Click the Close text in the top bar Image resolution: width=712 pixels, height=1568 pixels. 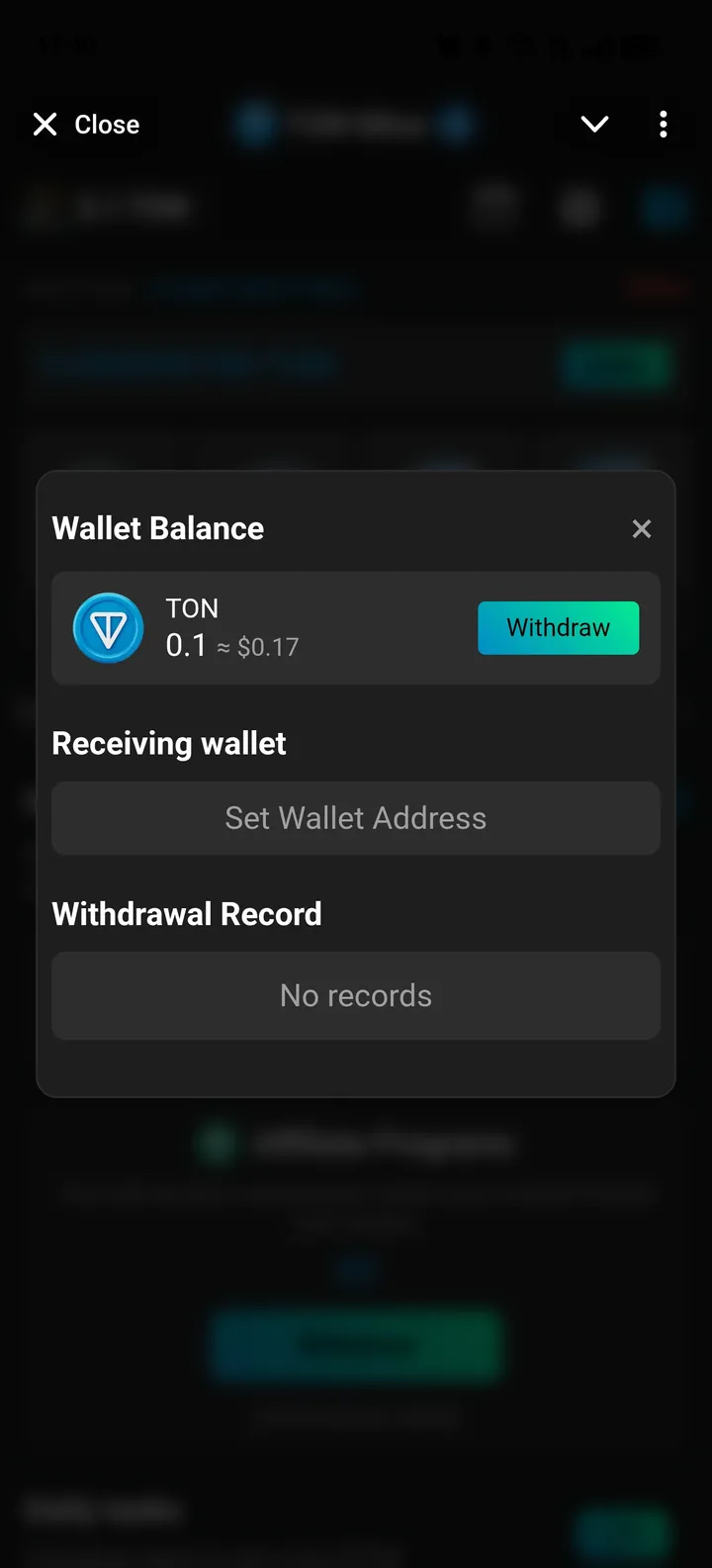point(106,124)
